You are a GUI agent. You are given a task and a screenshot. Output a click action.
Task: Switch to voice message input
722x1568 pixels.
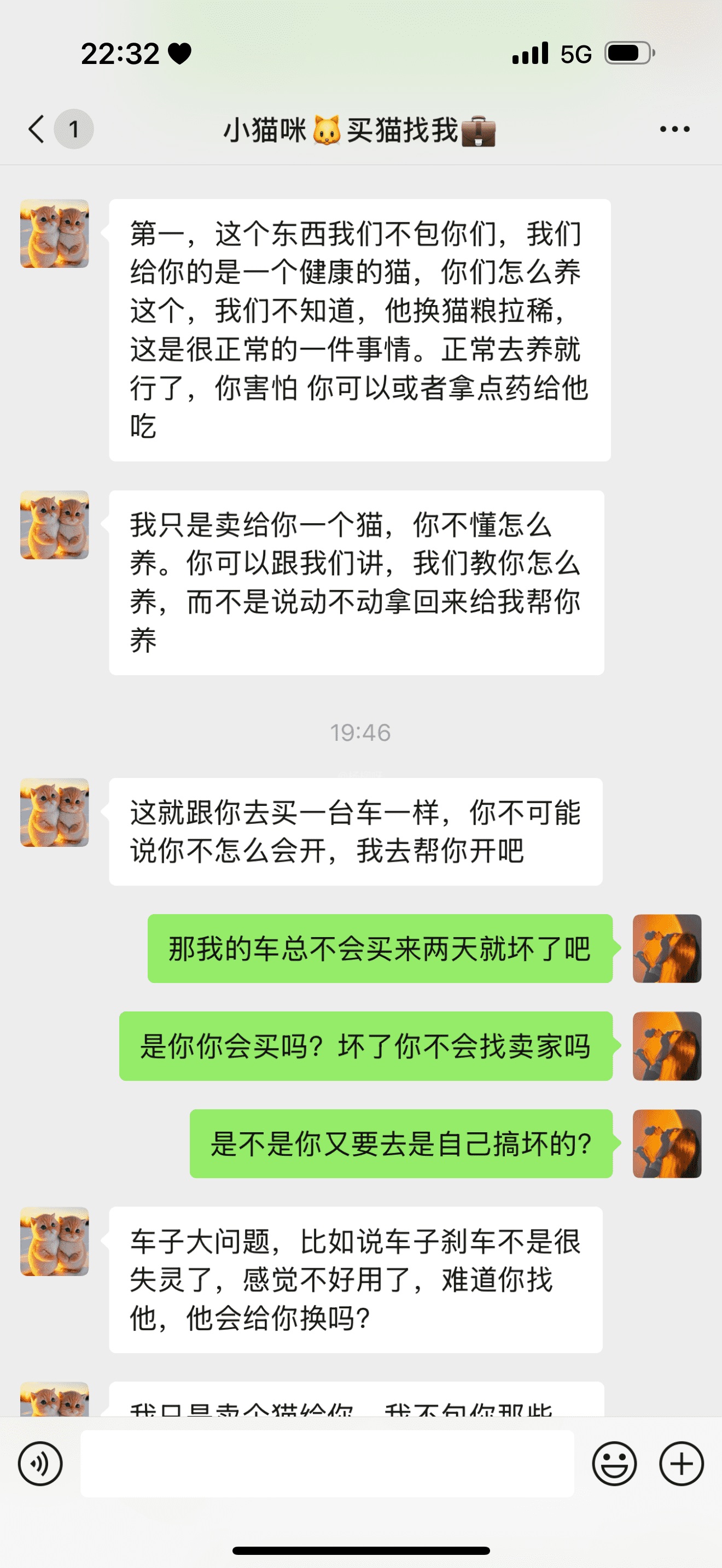(x=40, y=1464)
